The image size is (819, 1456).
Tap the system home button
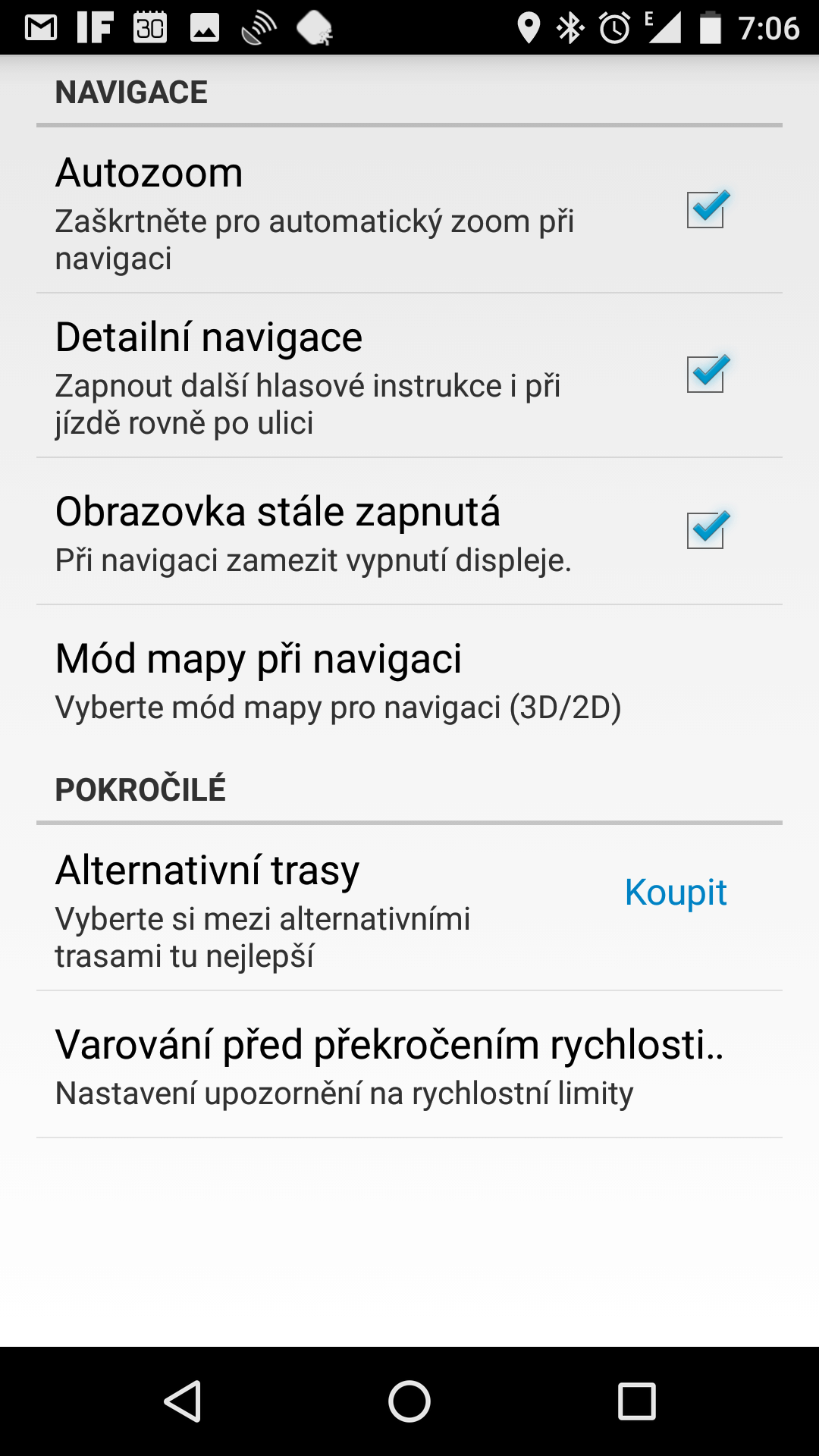pos(409,1401)
